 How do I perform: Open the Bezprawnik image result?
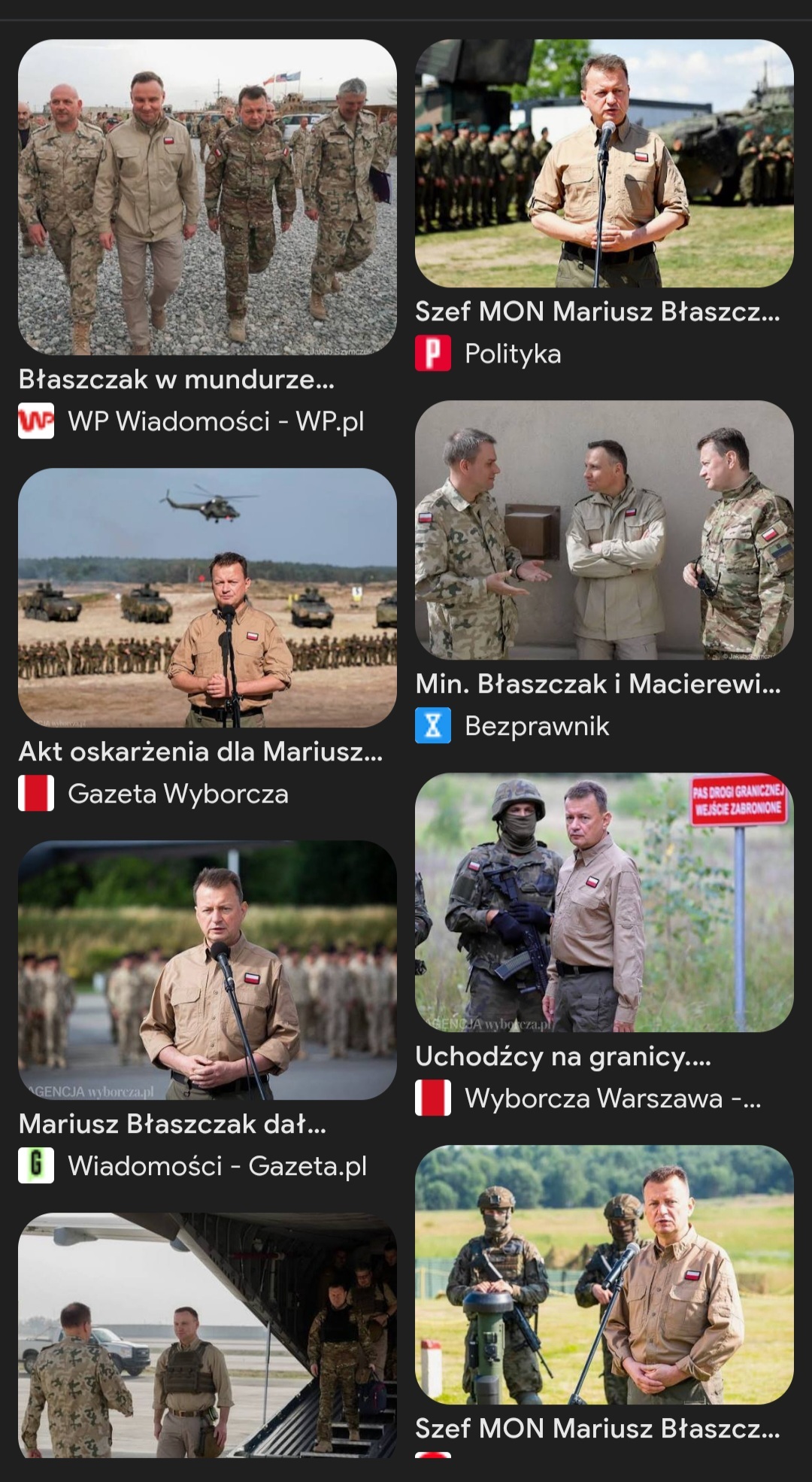pos(604,530)
